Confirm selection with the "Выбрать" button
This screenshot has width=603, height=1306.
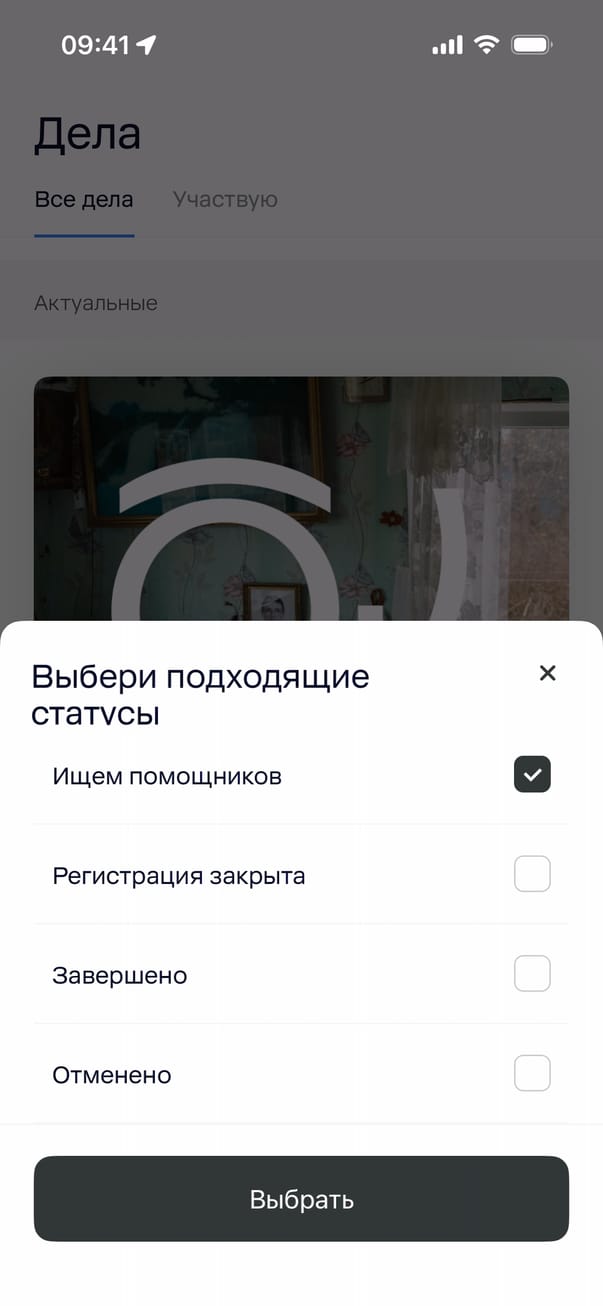coord(301,1199)
